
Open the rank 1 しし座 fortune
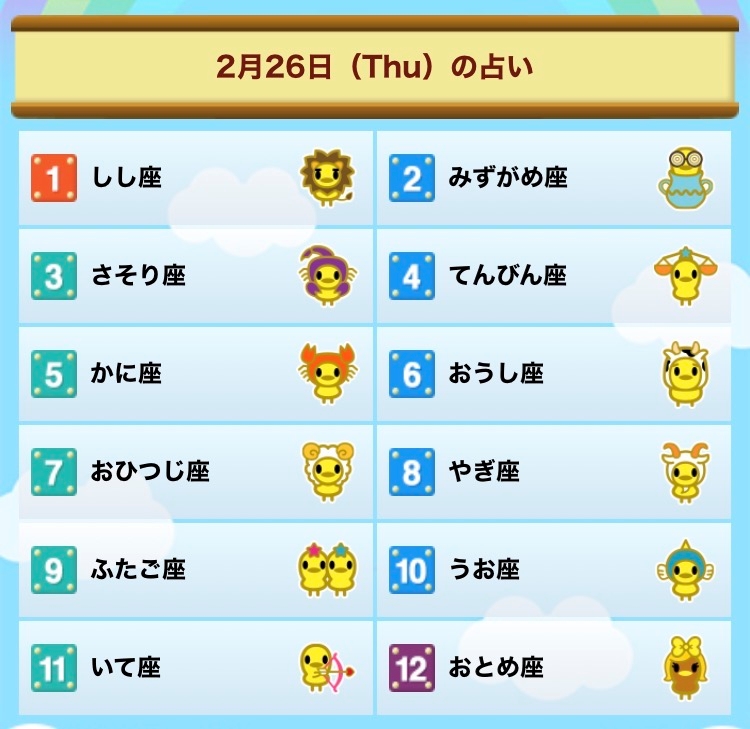196,177
